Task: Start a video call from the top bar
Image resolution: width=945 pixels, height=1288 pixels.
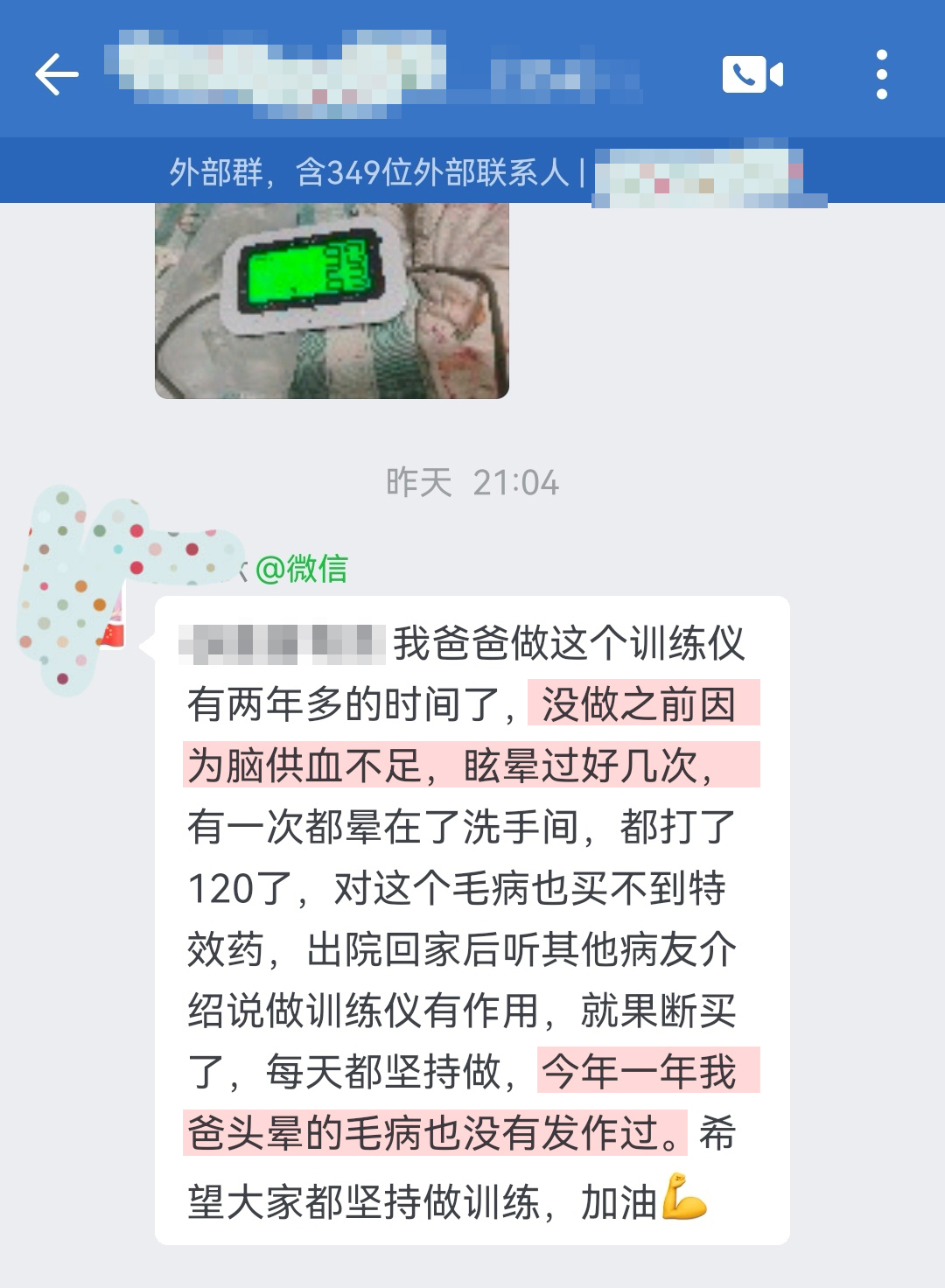Action: pyautogui.click(x=754, y=74)
